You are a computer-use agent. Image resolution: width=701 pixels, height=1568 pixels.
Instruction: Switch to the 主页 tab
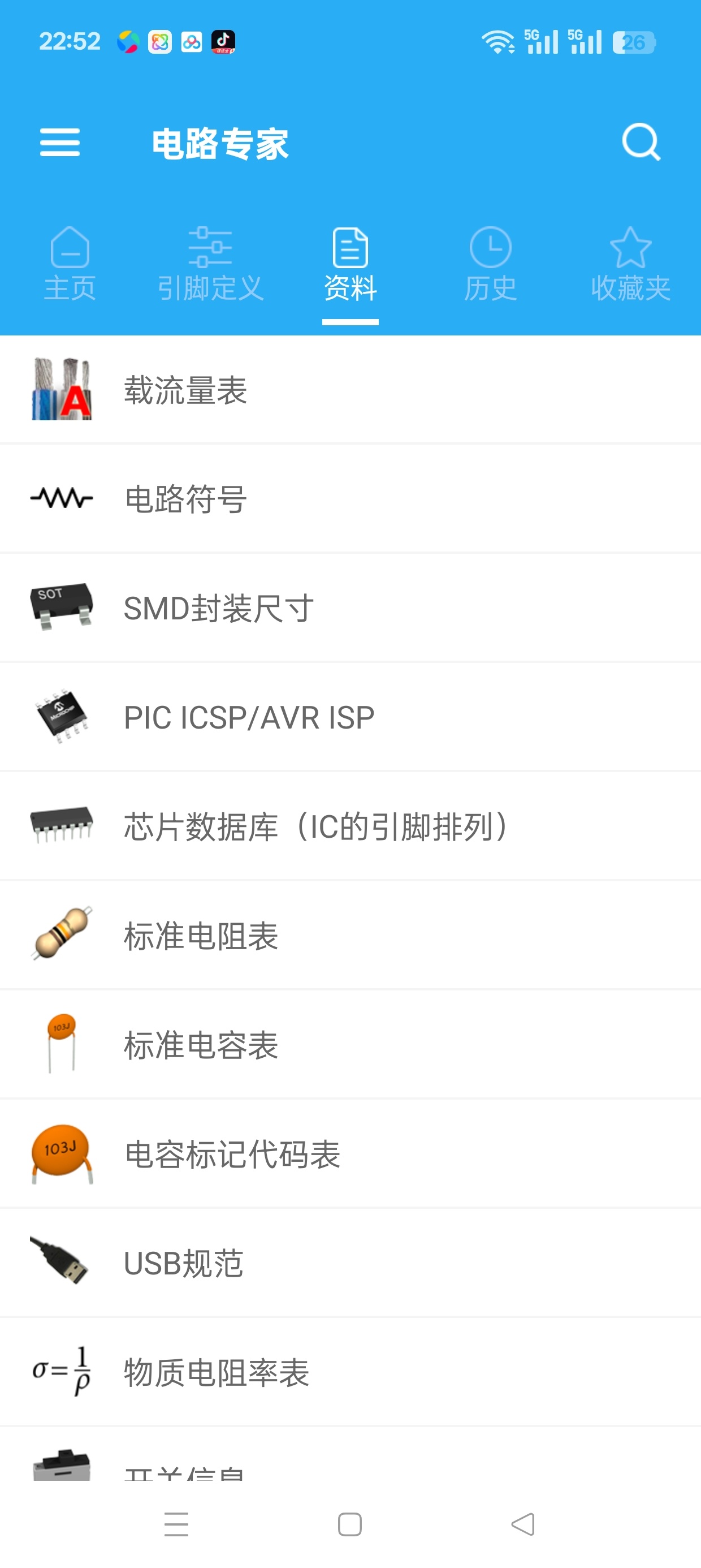tap(70, 265)
